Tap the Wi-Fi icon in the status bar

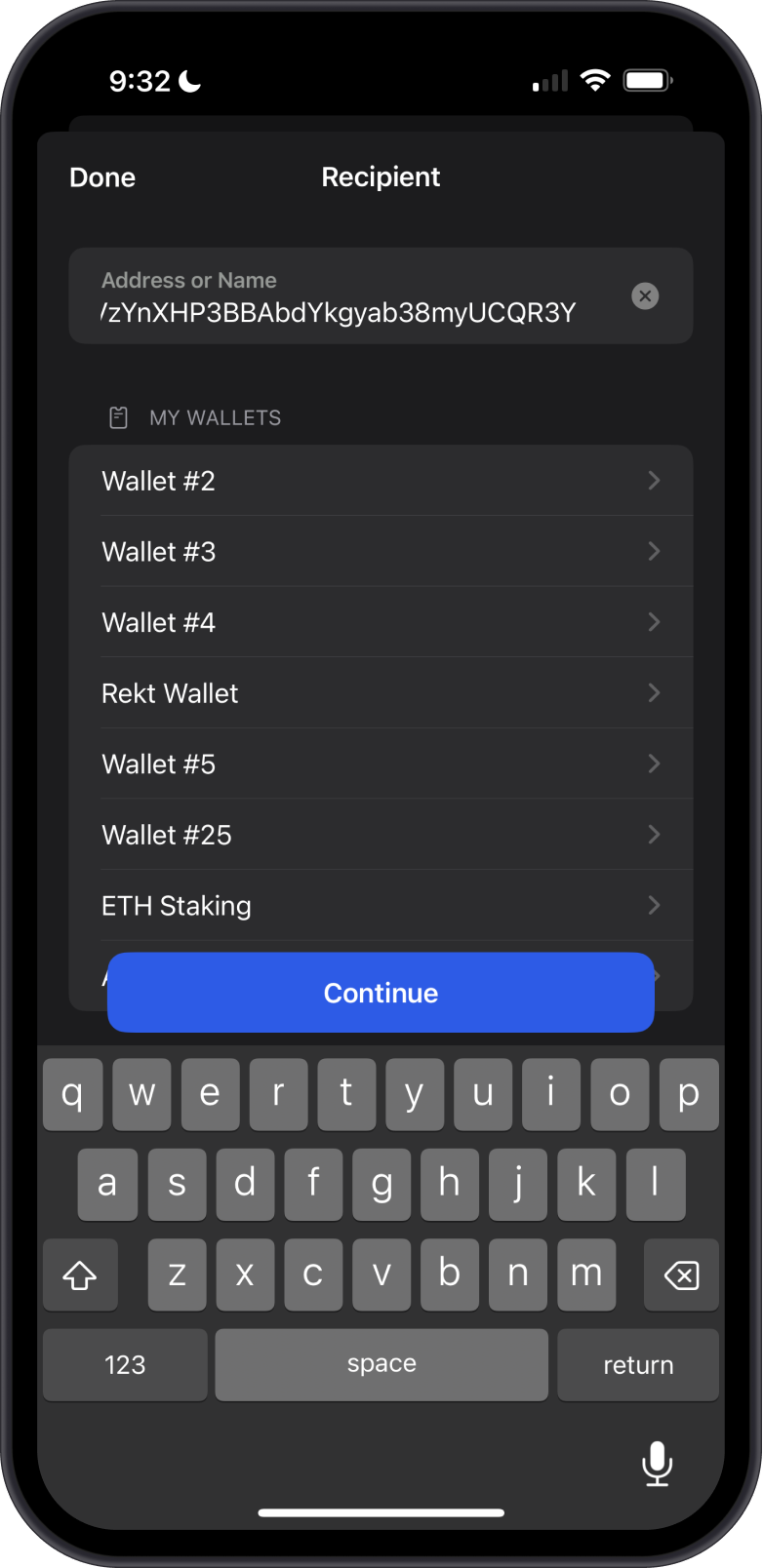(595, 81)
